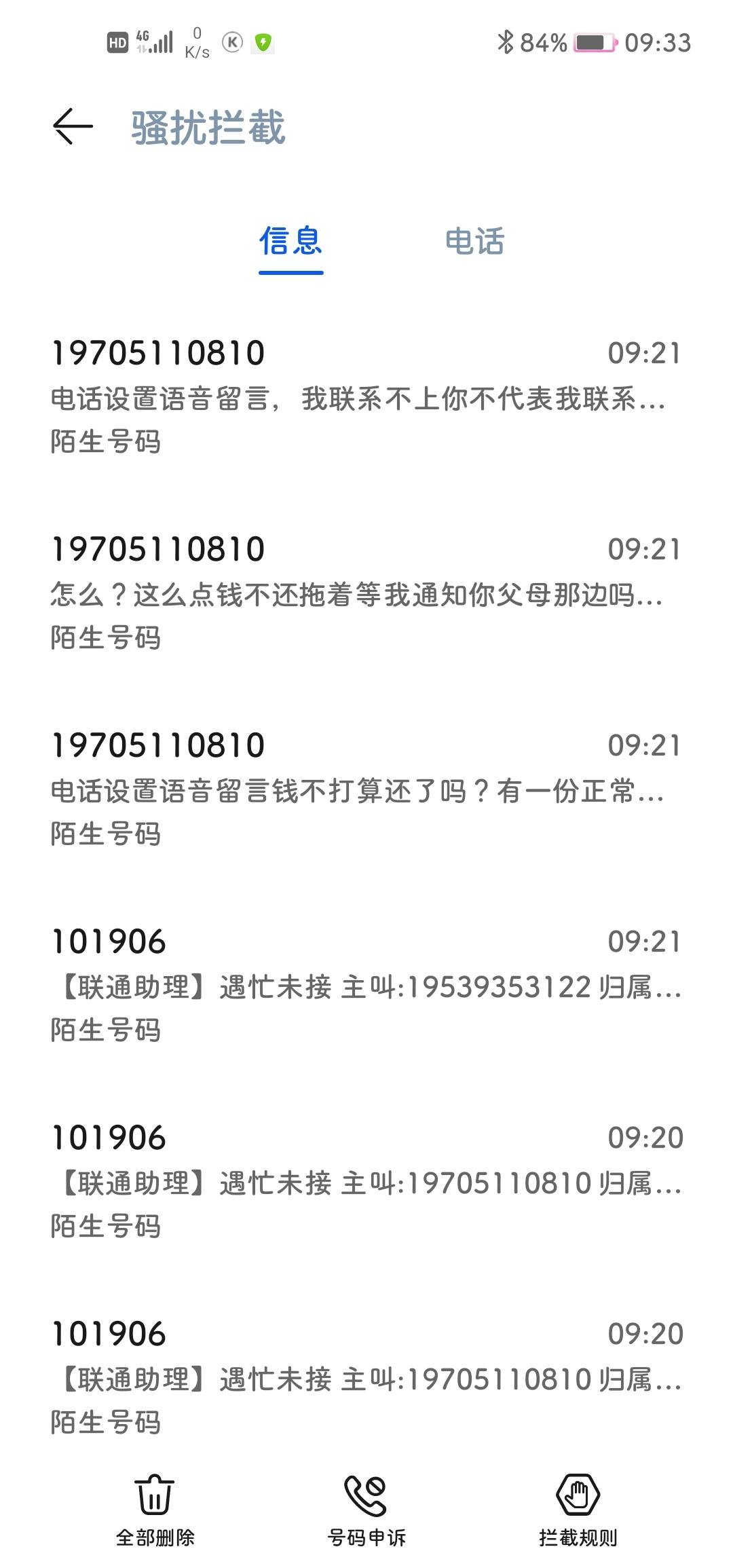Switch to the 电话 tab
The height and width of the screenshot is (1568, 733).
pos(474,242)
